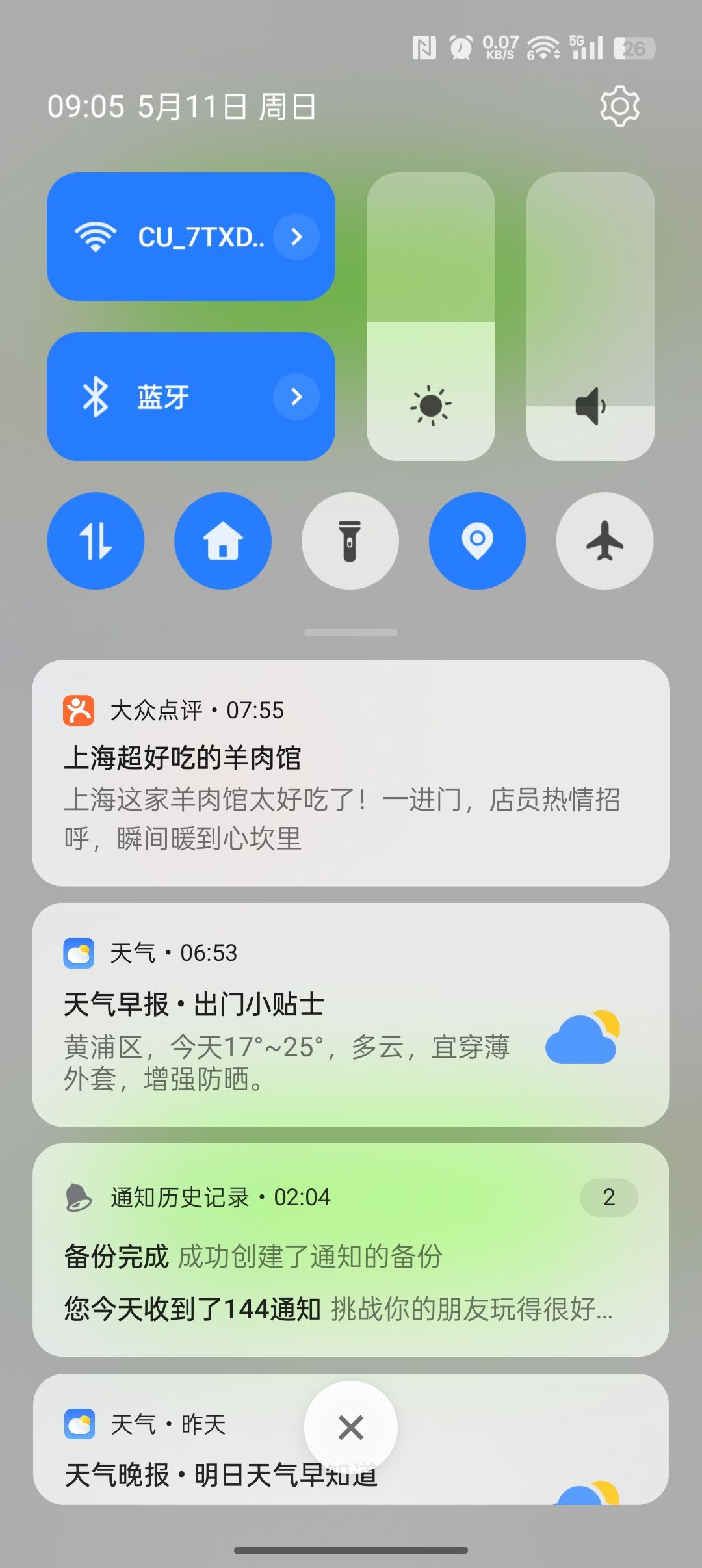The width and height of the screenshot is (702, 1568).
Task: Expand Wi-Fi network details arrow
Action: (x=296, y=237)
